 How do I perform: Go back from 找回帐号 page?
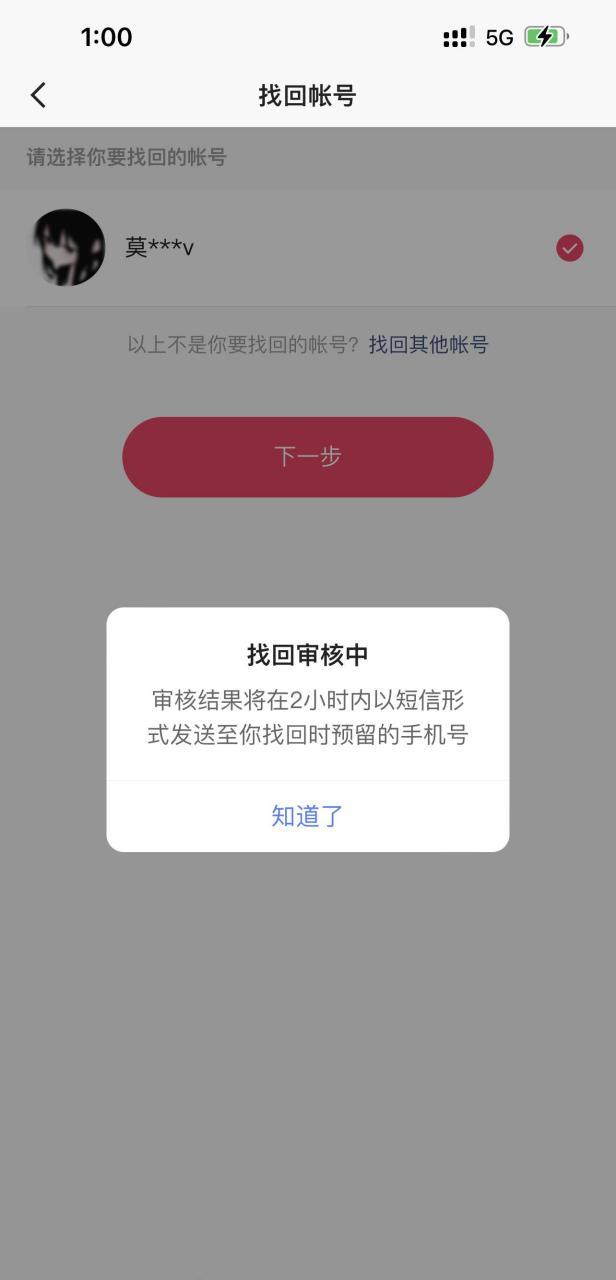(39, 95)
